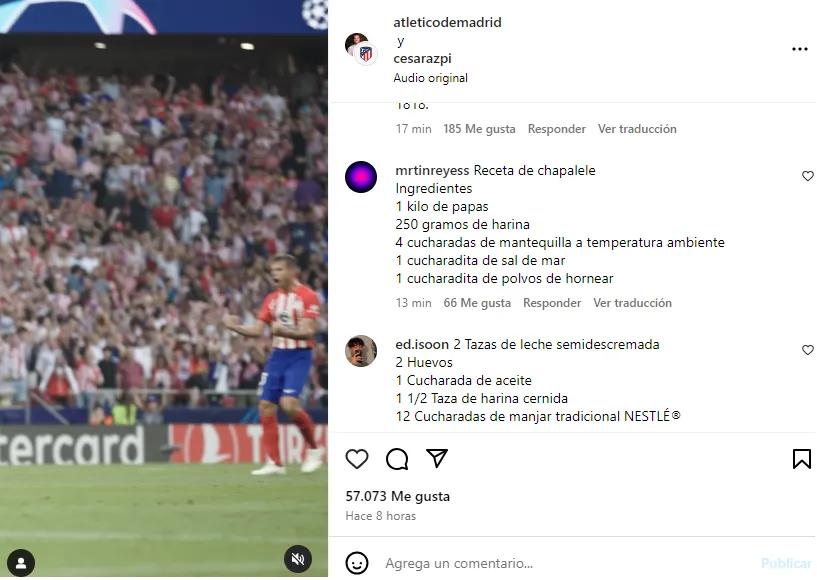Share the post via paper plane icon
The width and height of the screenshot is (817, 580).
coord(437,458)
